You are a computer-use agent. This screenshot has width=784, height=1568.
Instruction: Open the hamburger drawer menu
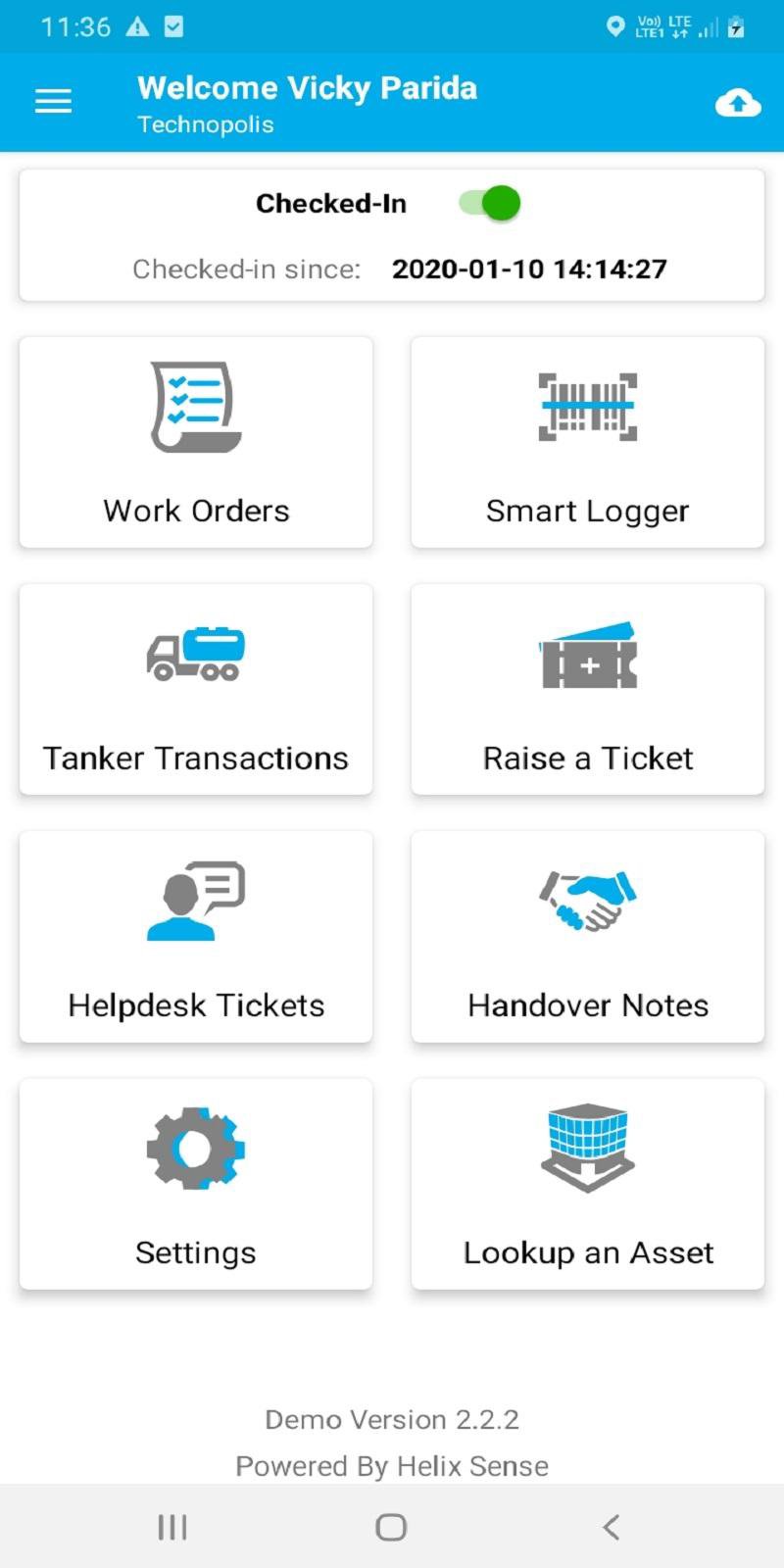53,101
